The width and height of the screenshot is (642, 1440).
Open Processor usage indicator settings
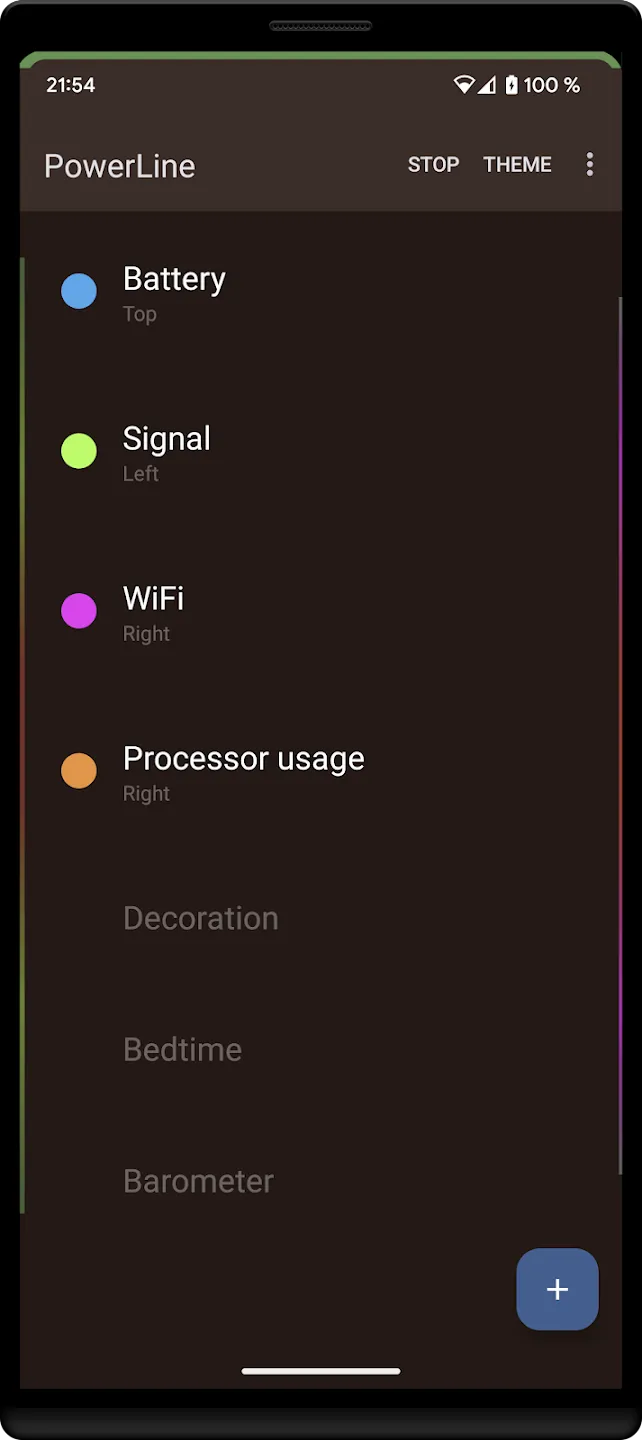(x=321, y=772)
